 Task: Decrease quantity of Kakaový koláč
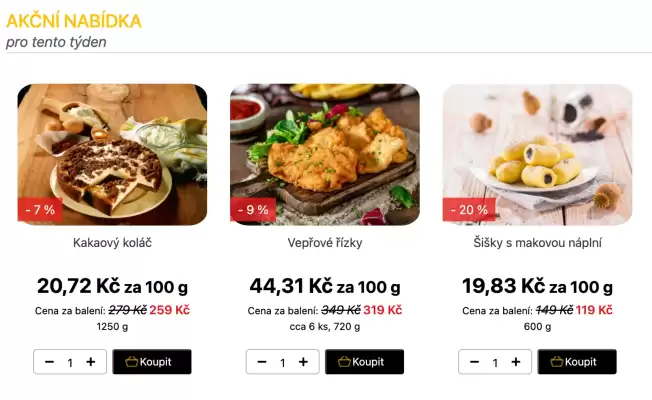(49, 362)
